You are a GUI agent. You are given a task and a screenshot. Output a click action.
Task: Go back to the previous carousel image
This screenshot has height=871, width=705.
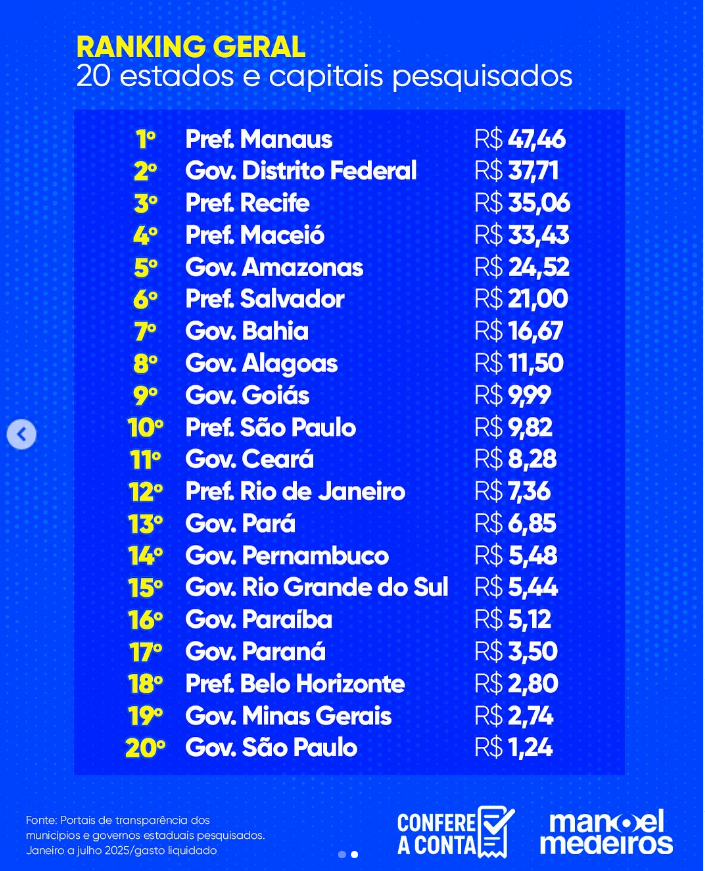[21, 434]
